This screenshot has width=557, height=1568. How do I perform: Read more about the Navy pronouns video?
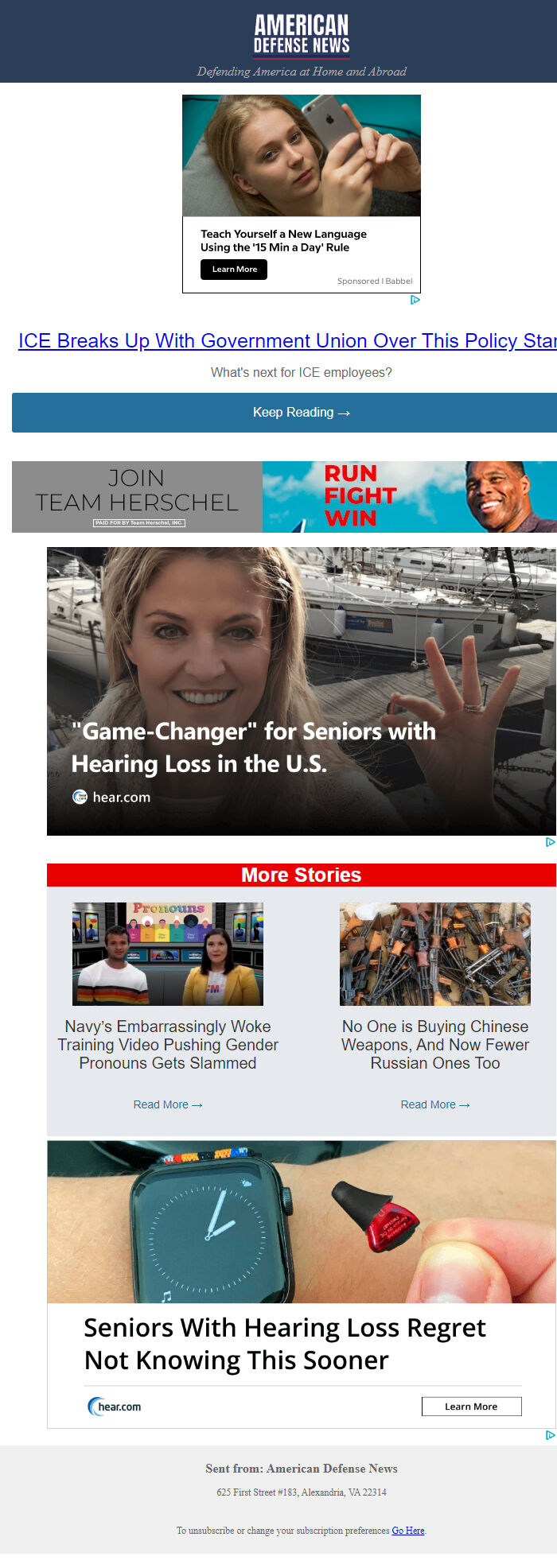[168, 1104]
